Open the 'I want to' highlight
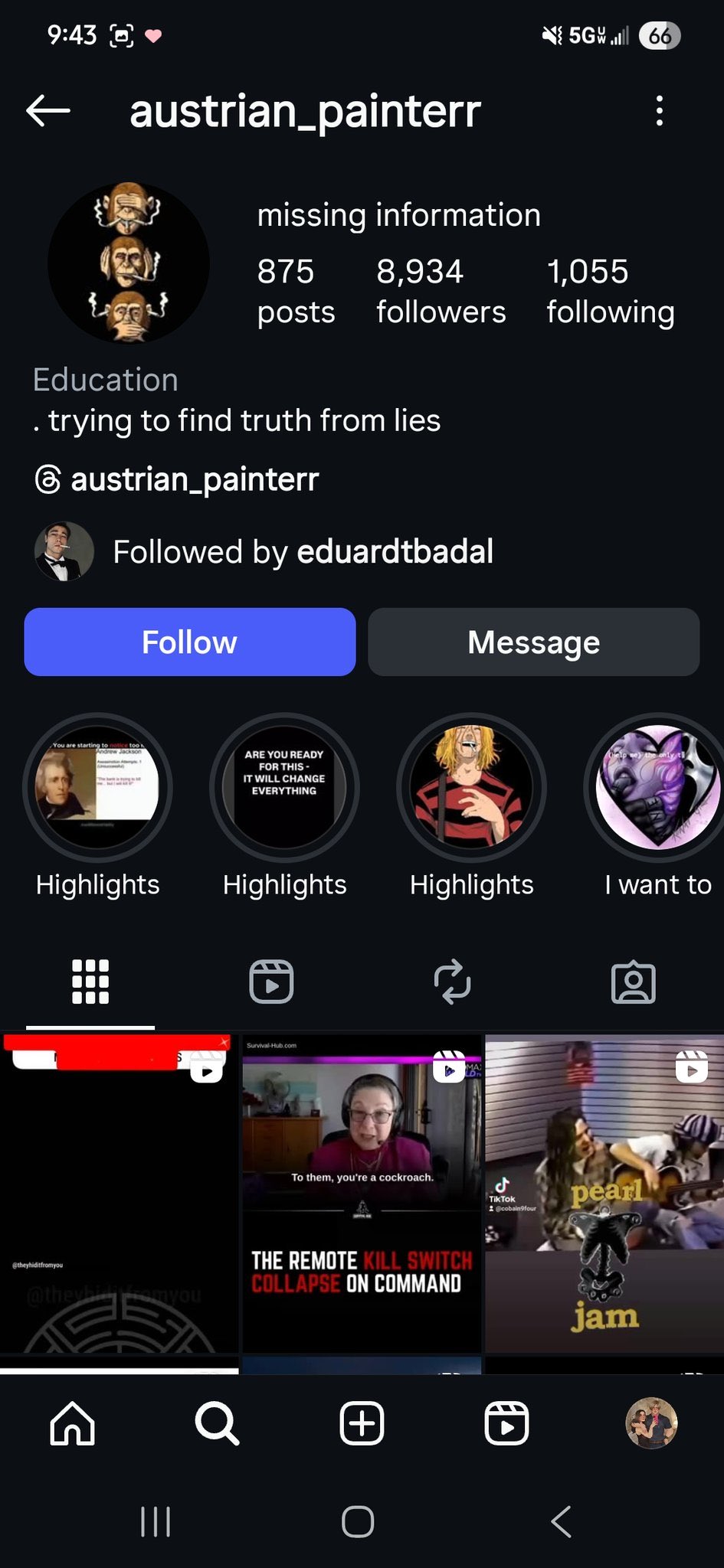The height and width of the screenshot is (1568, 724). (x=657, y=787)
